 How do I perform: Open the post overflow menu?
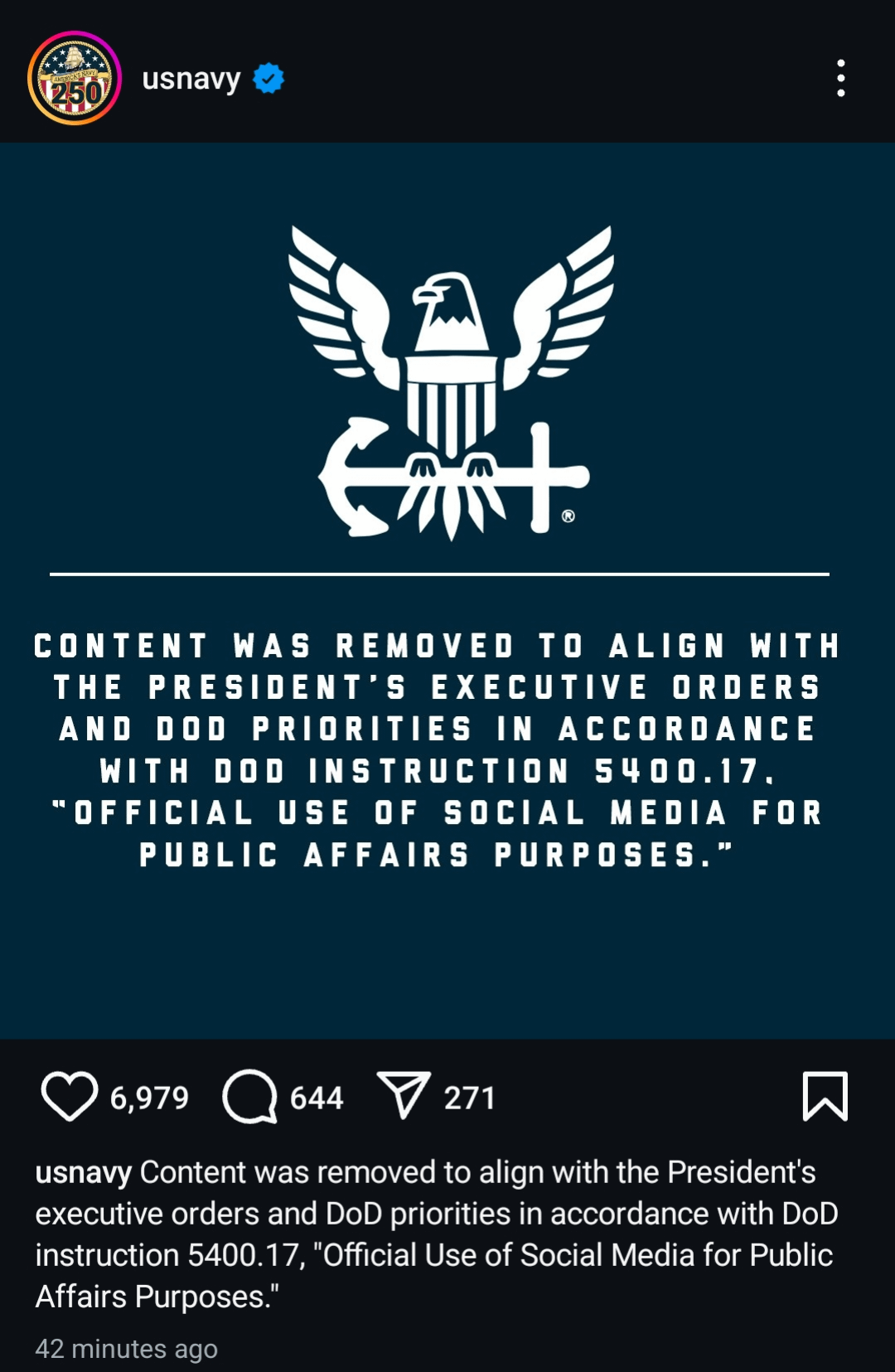click(840, 79)
